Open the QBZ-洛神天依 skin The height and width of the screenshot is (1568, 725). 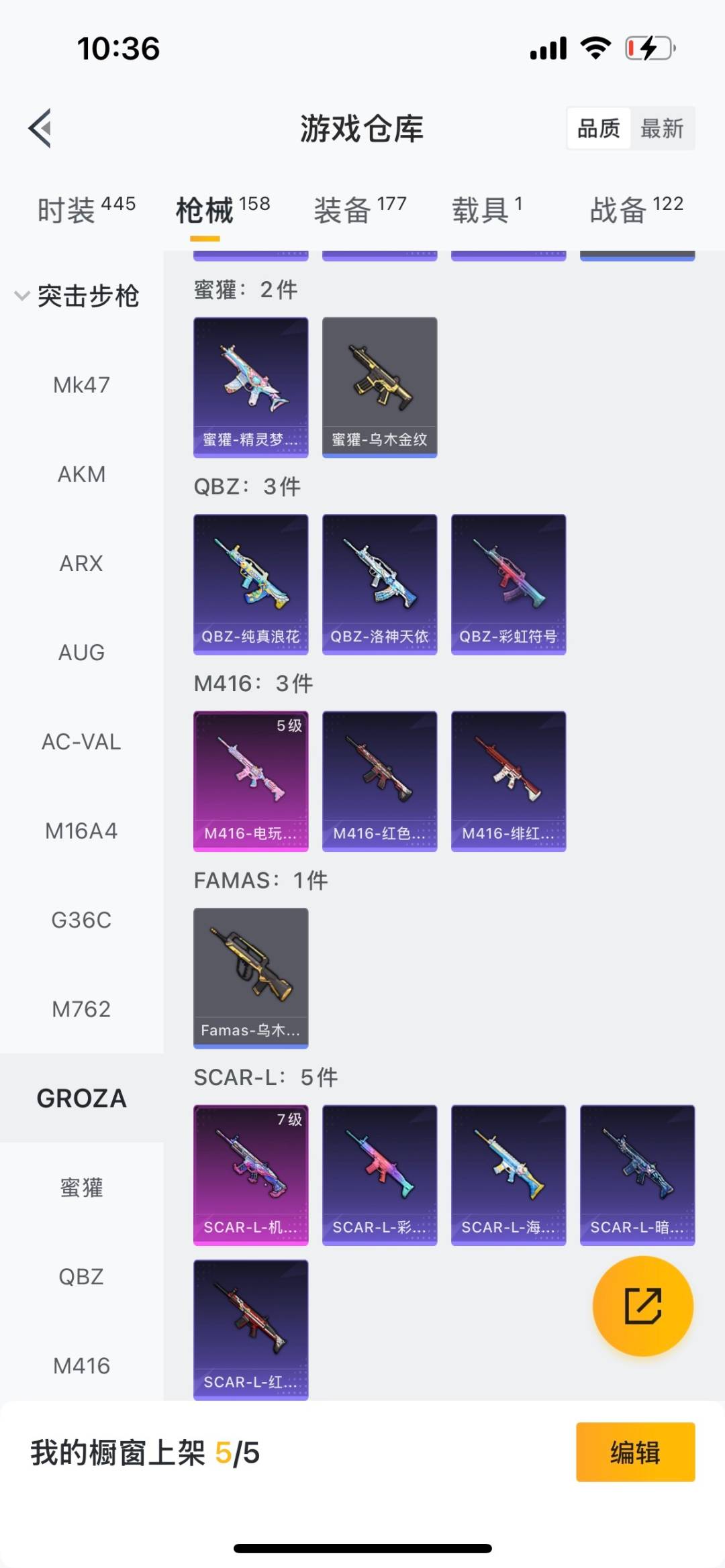(x=379, y=584)
